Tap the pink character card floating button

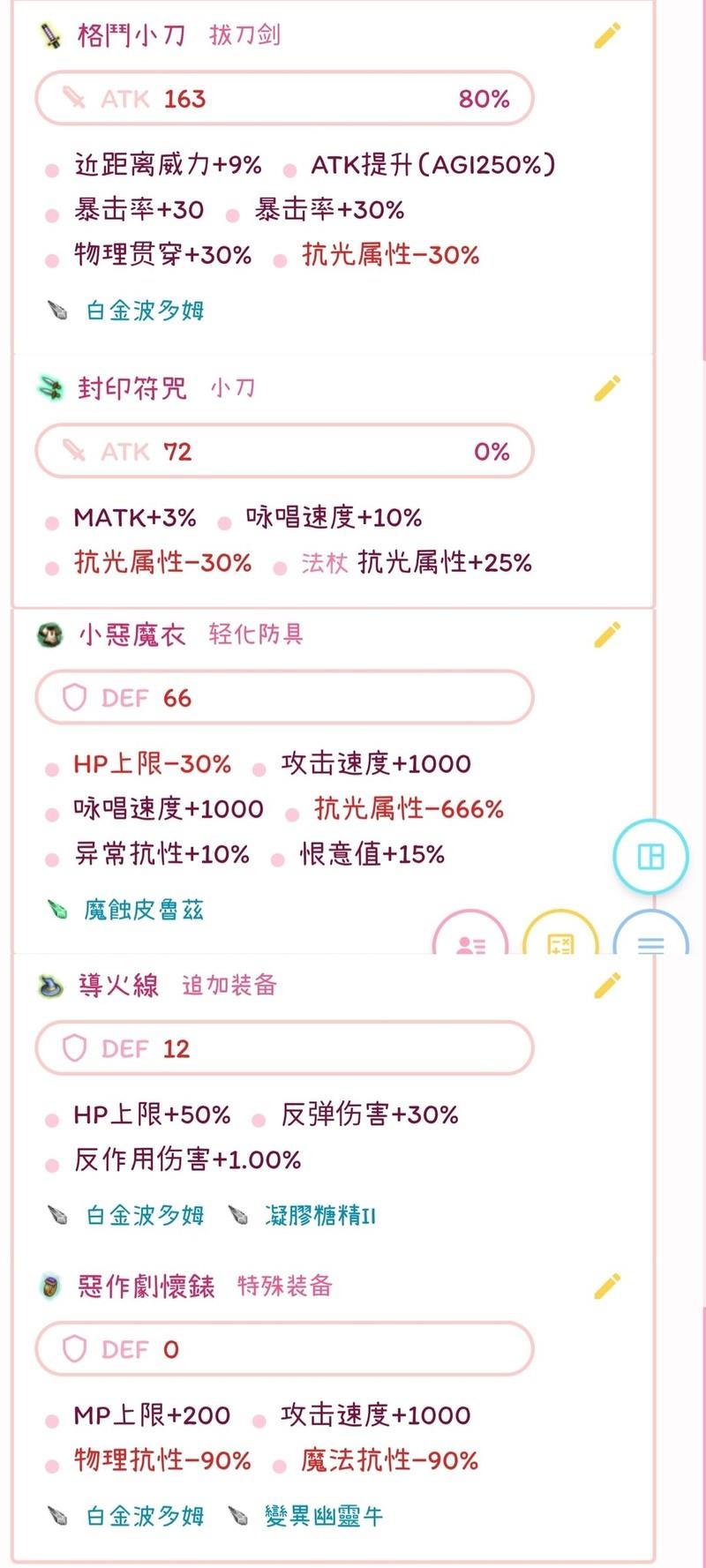click(471, 941)
